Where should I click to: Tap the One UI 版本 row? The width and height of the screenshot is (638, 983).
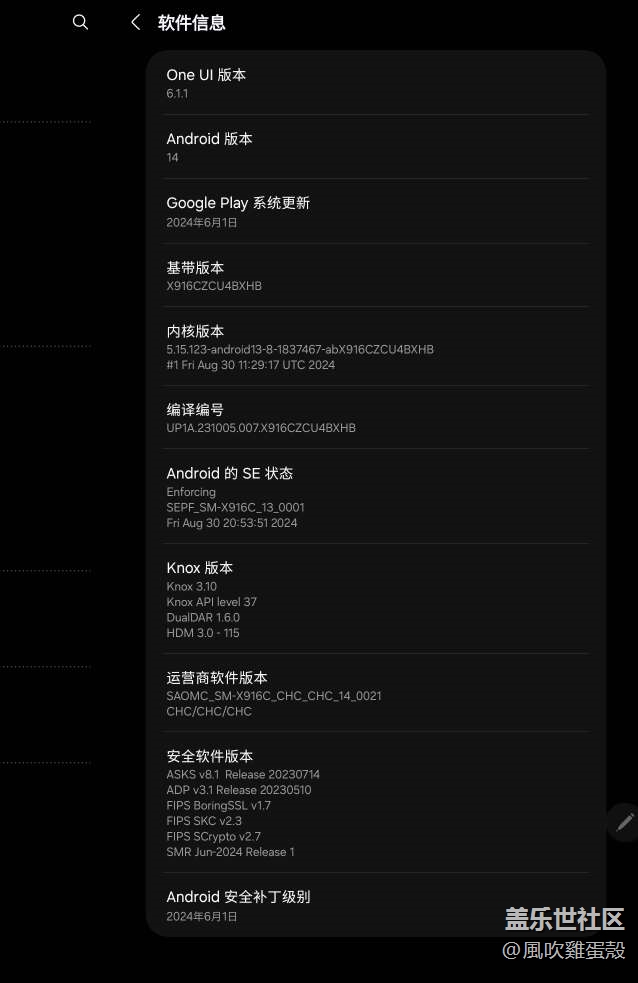pyautogui.click(x=375, y=83)
